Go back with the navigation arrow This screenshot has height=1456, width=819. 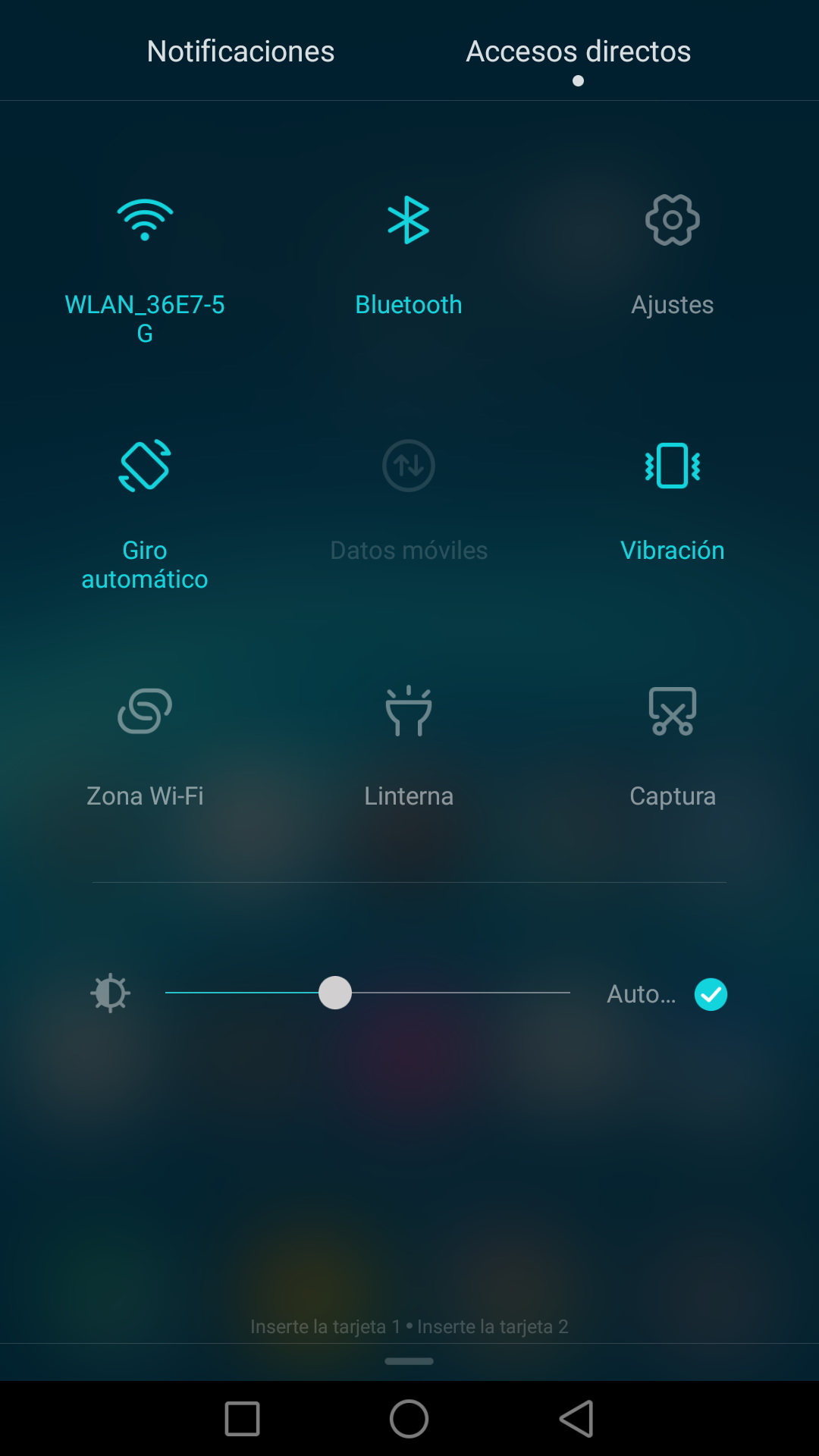tap(576, 1418)
